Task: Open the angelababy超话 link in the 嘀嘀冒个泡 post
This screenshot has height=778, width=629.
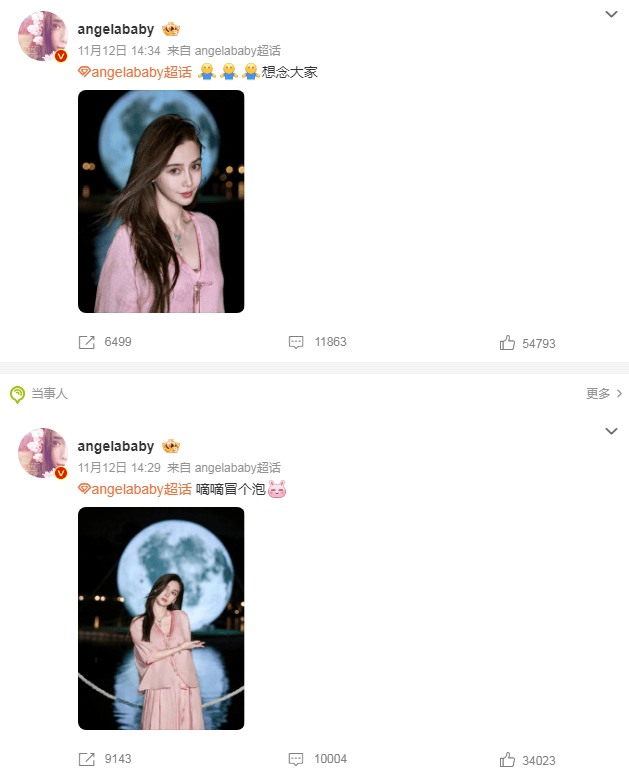Action: [135, 489]
